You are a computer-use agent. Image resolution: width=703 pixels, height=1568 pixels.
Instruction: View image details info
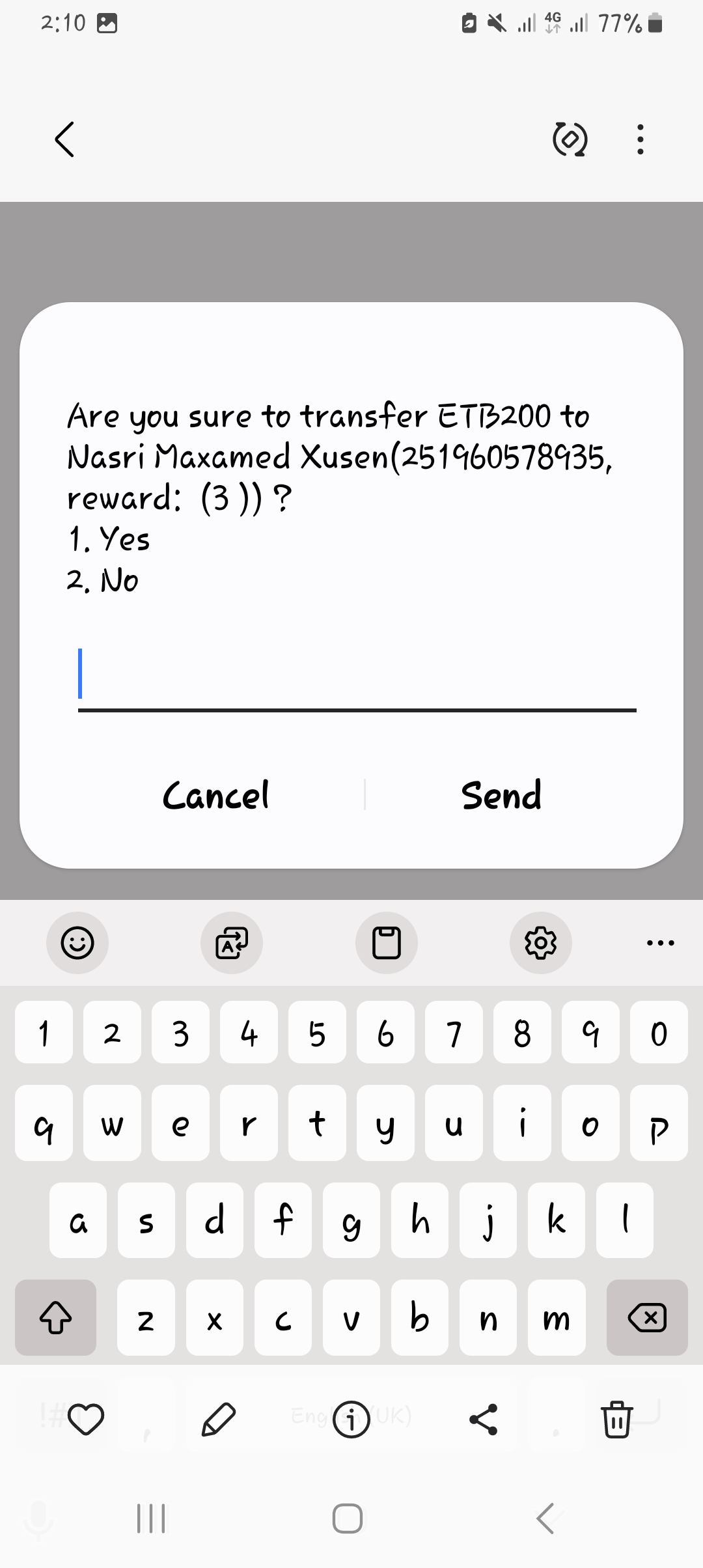351,1420
